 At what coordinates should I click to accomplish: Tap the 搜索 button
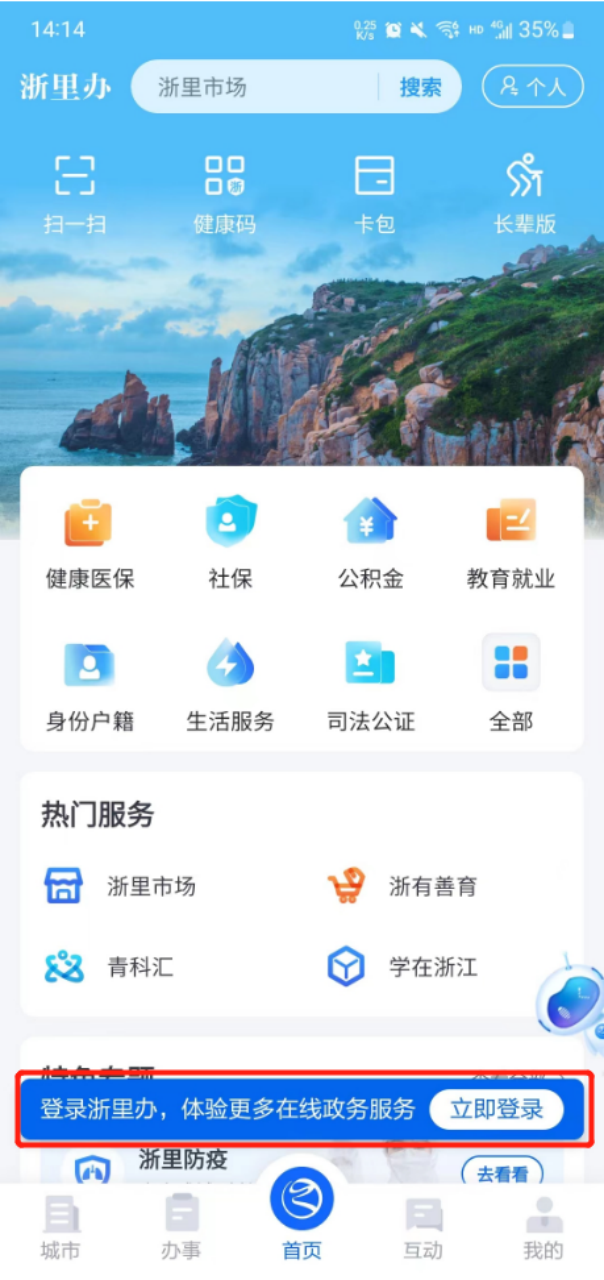point(420,88)
